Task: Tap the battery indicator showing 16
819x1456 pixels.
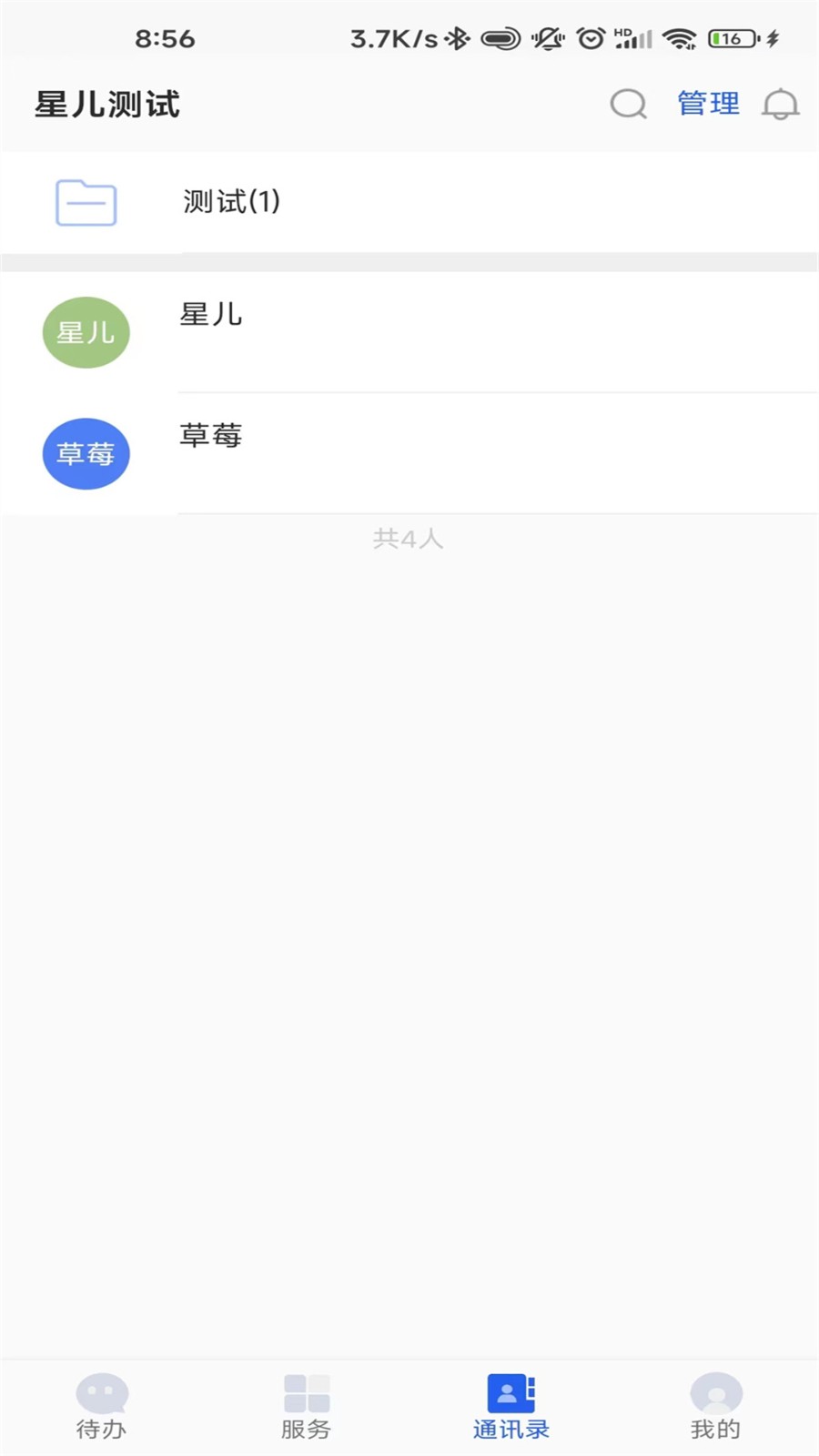Action: click(x=733, y=38)
